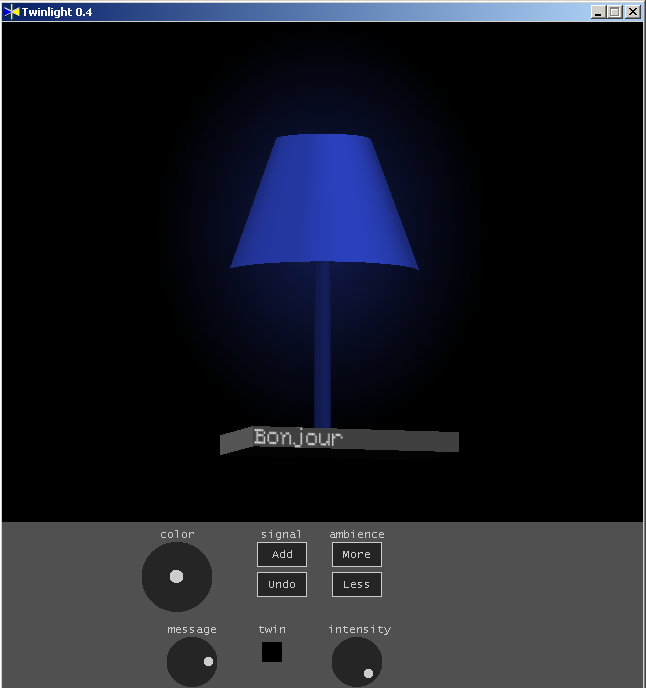Tap the color dial
The width and height of the screenshot is (646, 688).
177,577
